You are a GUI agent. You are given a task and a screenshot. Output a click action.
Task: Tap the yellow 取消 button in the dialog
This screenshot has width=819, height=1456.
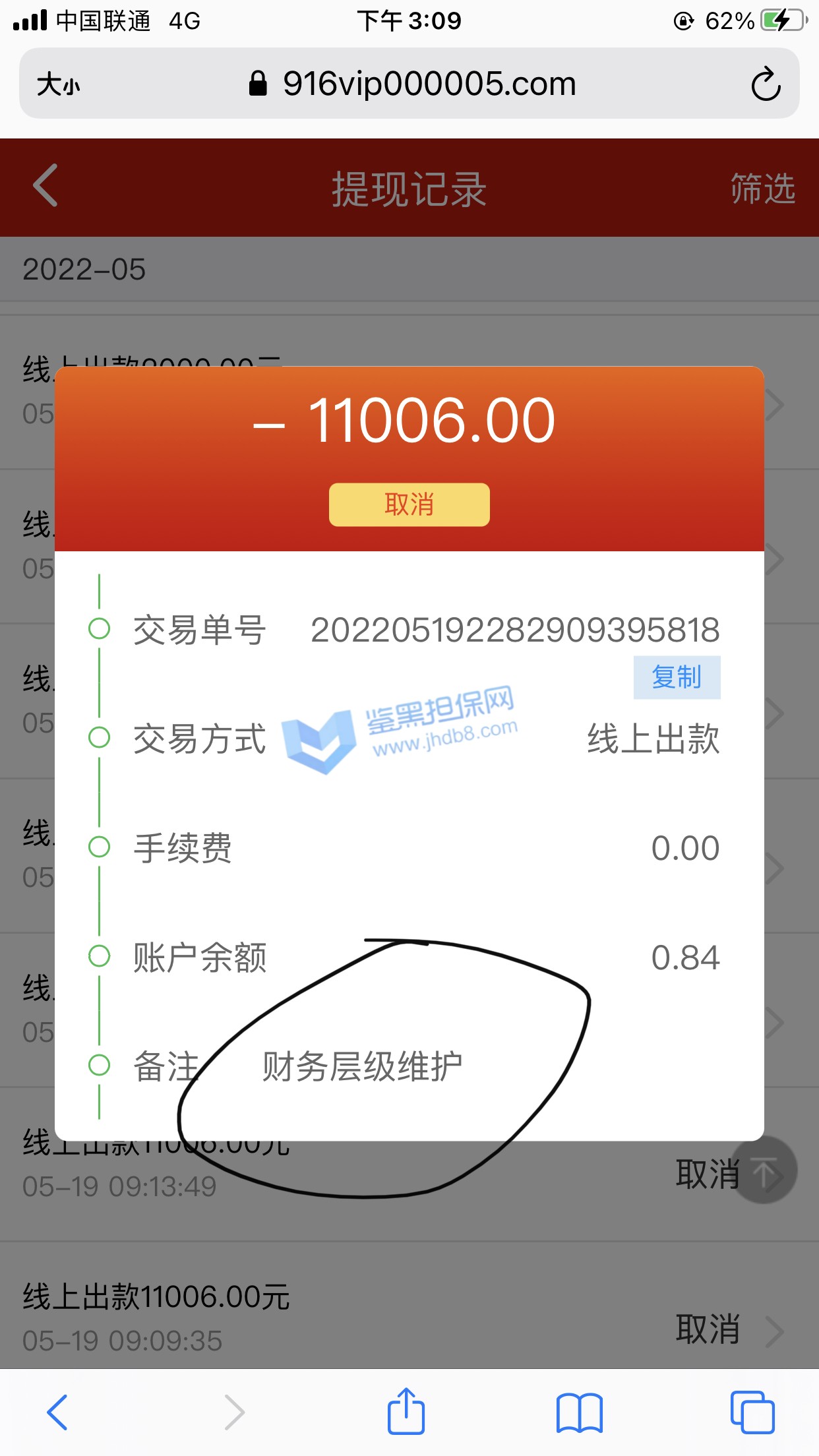tap(409, 505)
